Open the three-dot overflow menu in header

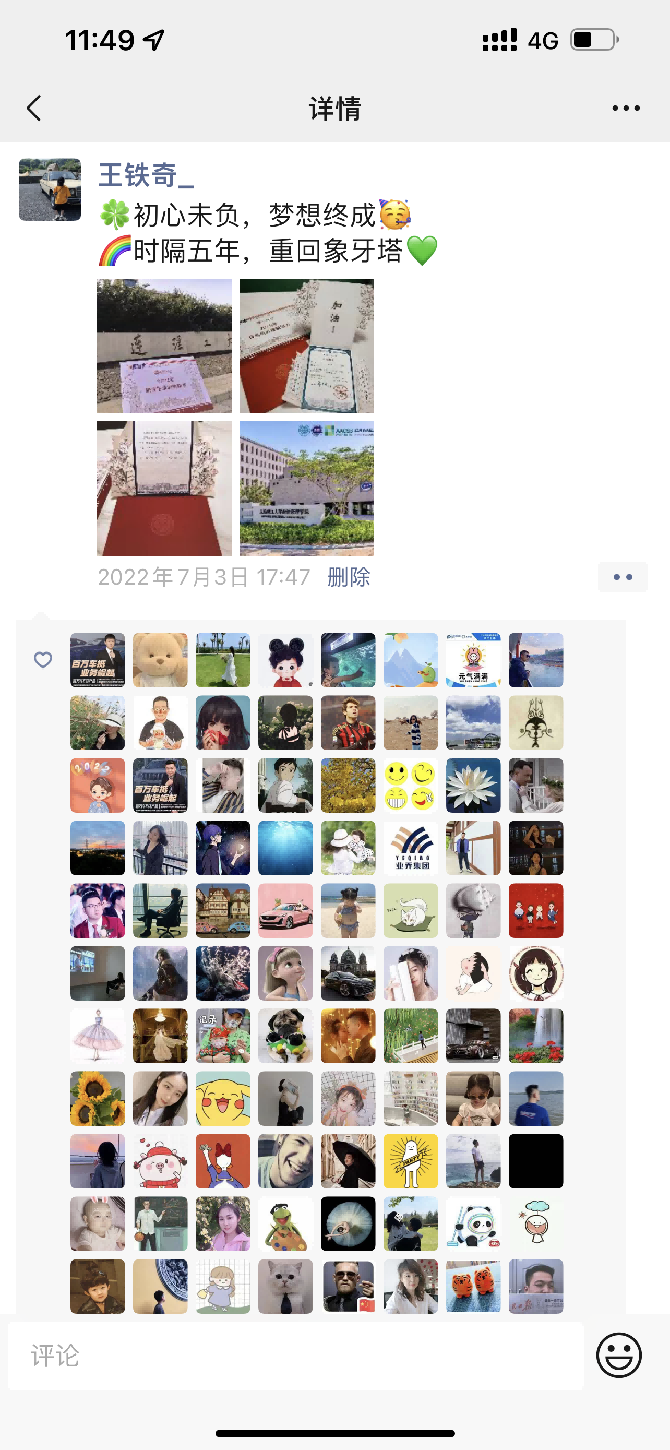pos(626,108)
